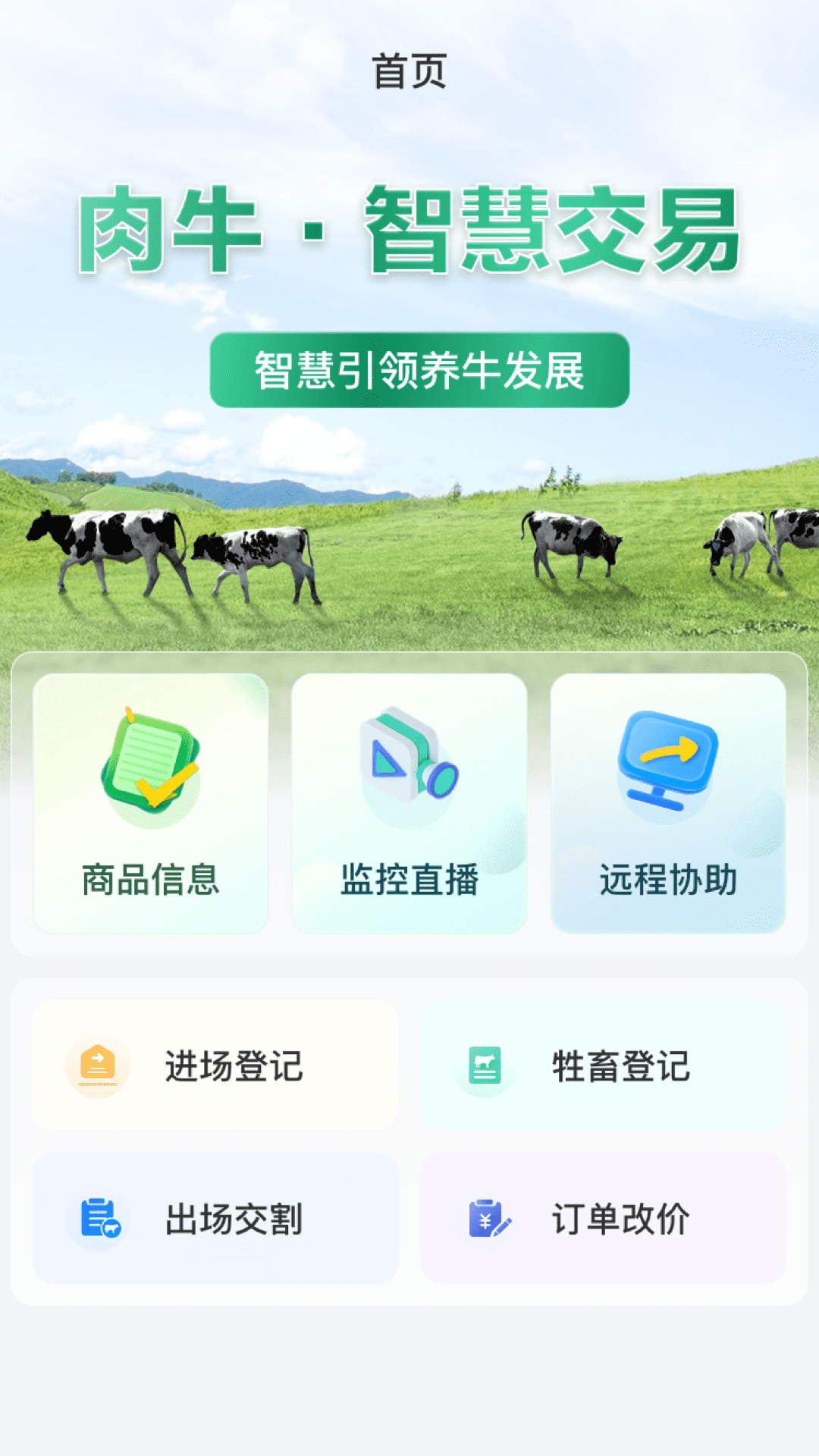Viewport: 819px width, 1456px height.
Task: Open 订单改价 order price change
Action: (604, 1219)
